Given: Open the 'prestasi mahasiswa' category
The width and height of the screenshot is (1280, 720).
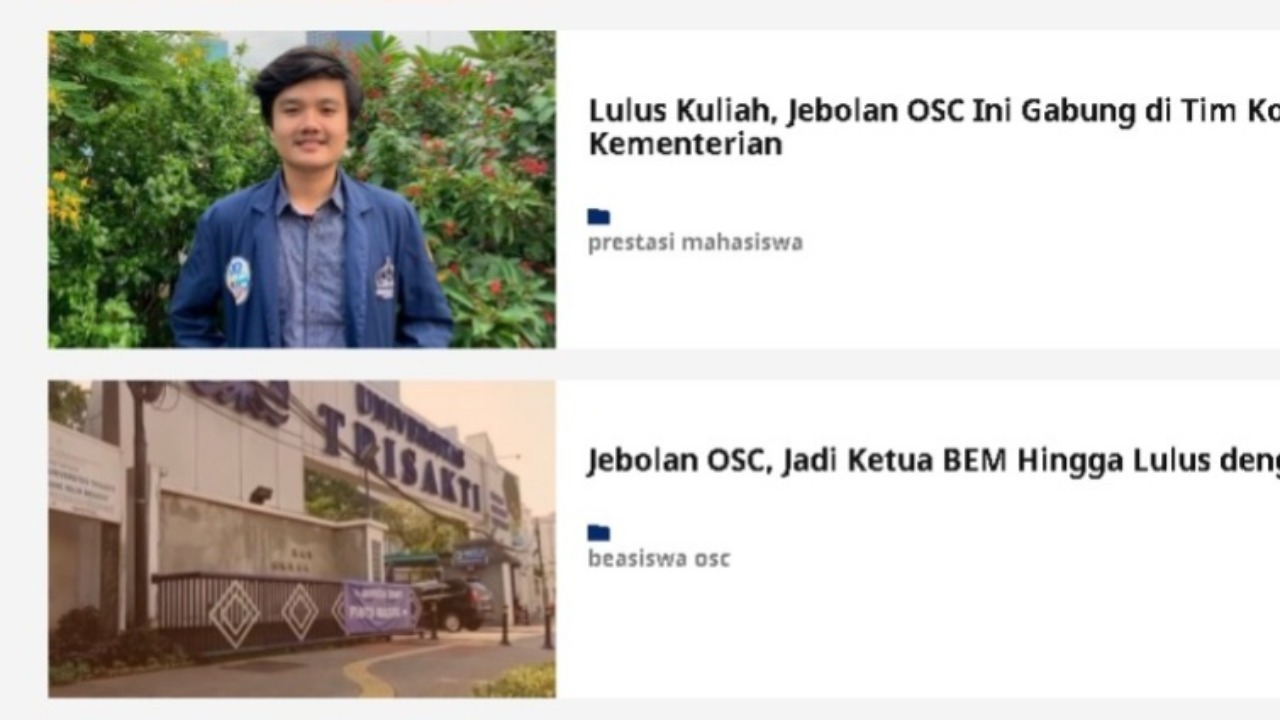Looking at the screenshot, I should [695, 242].
